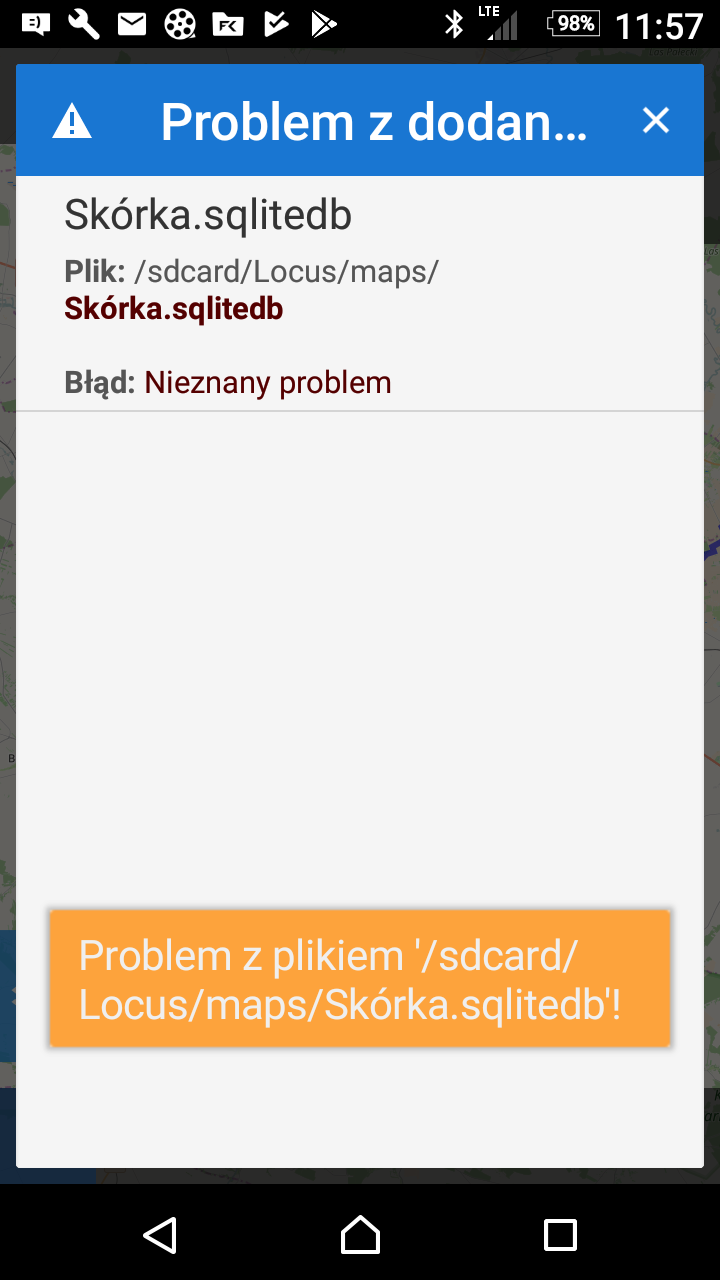Close the problem dialog

655,121
